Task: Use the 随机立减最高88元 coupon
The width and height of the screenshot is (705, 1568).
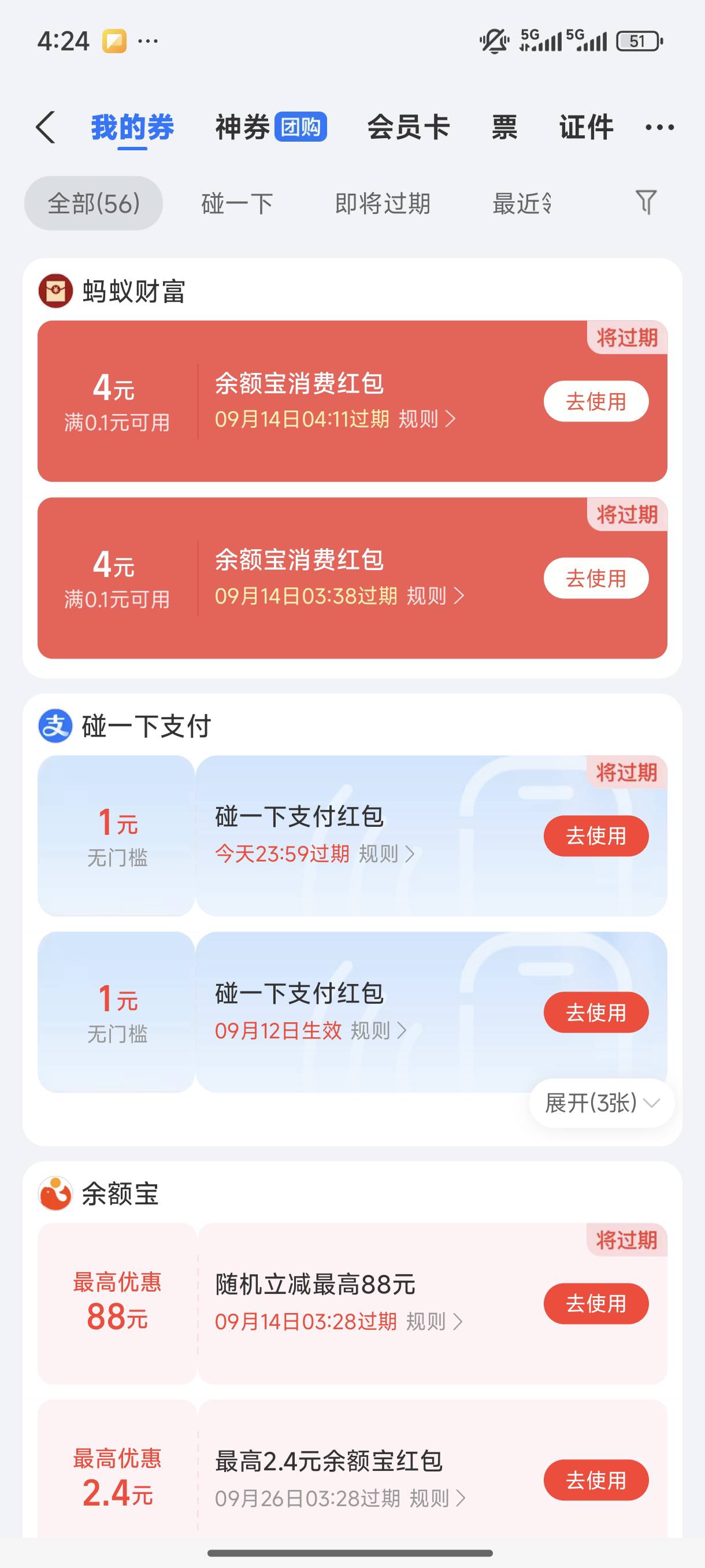Action: (596, 1304)
